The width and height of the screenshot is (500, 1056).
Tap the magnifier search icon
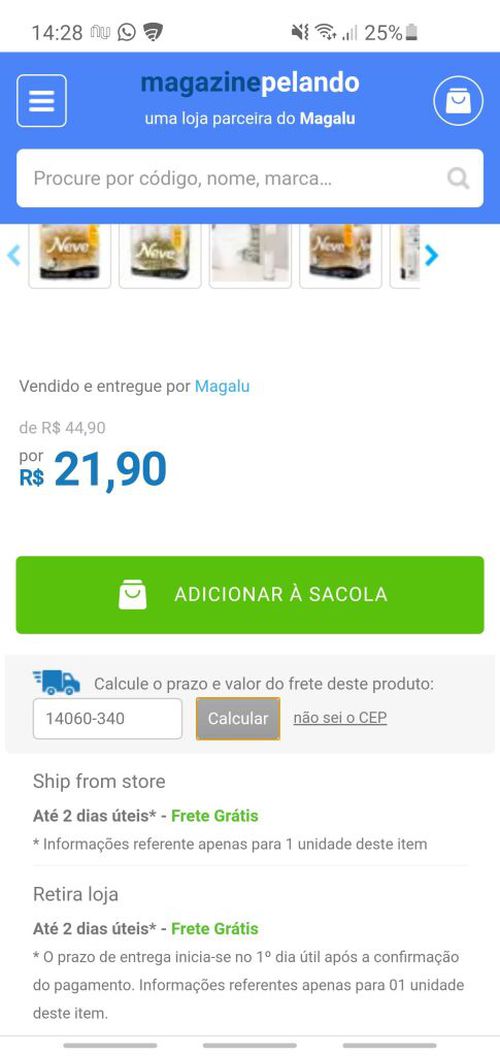(458, 178)
